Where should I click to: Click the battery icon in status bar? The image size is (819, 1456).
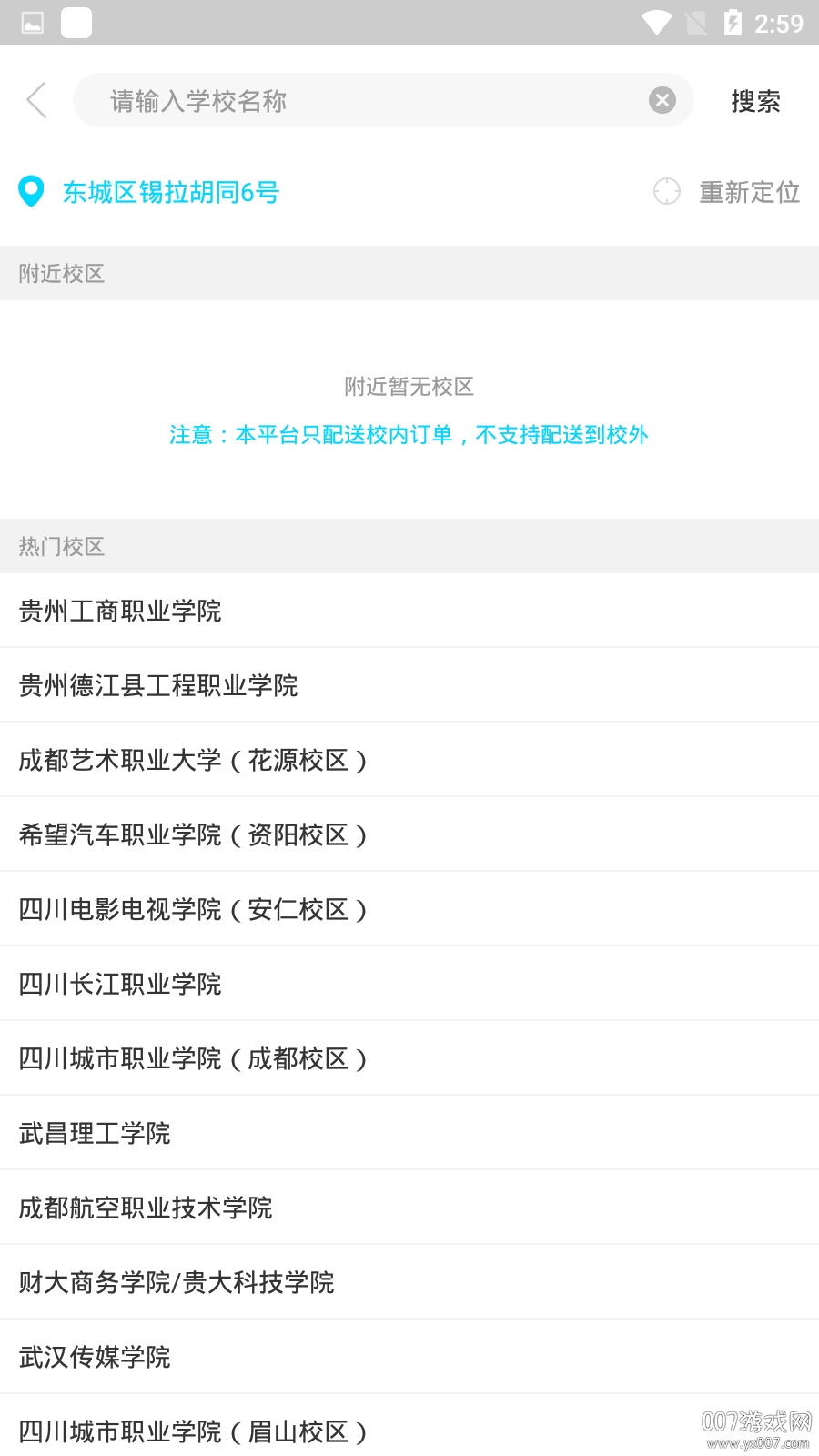[x=733, y=23]
